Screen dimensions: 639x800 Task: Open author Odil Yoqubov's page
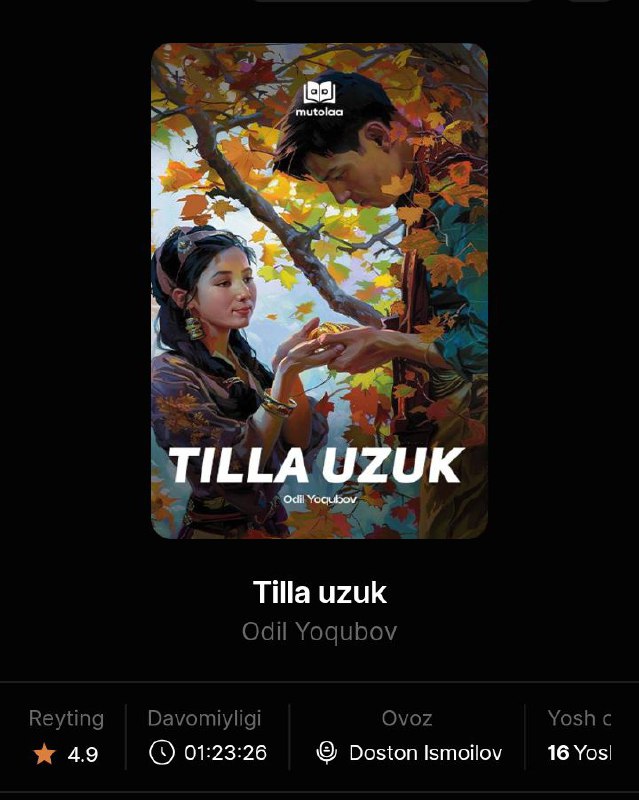tap(319, 632)
